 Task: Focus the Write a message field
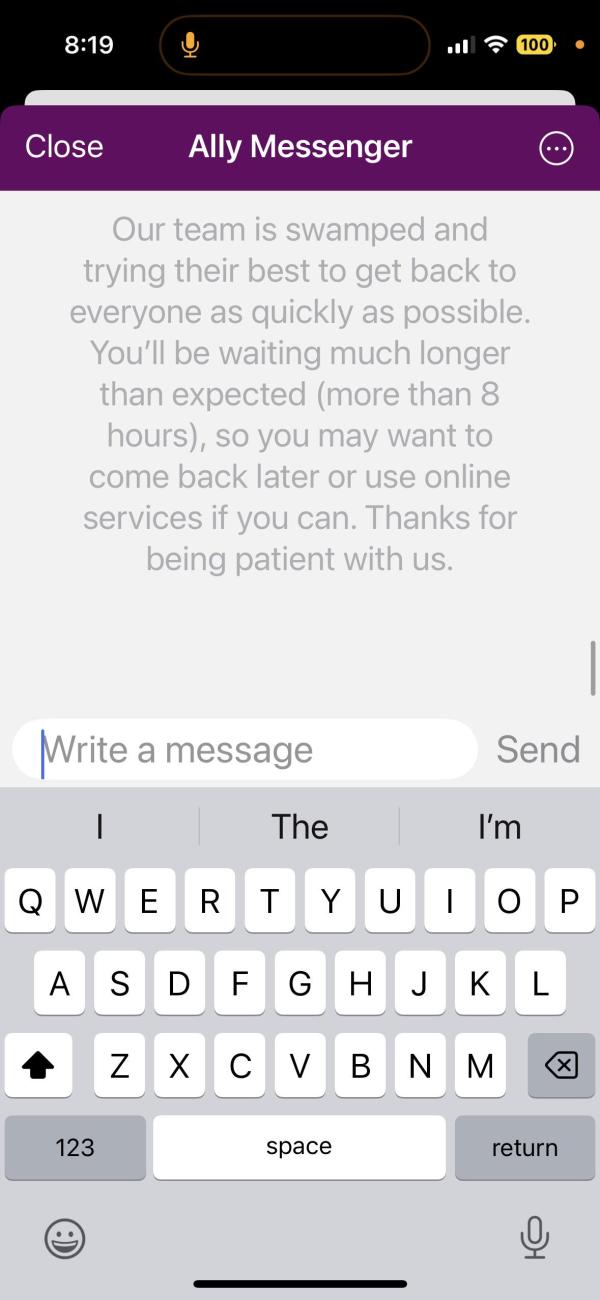(245, 750)
